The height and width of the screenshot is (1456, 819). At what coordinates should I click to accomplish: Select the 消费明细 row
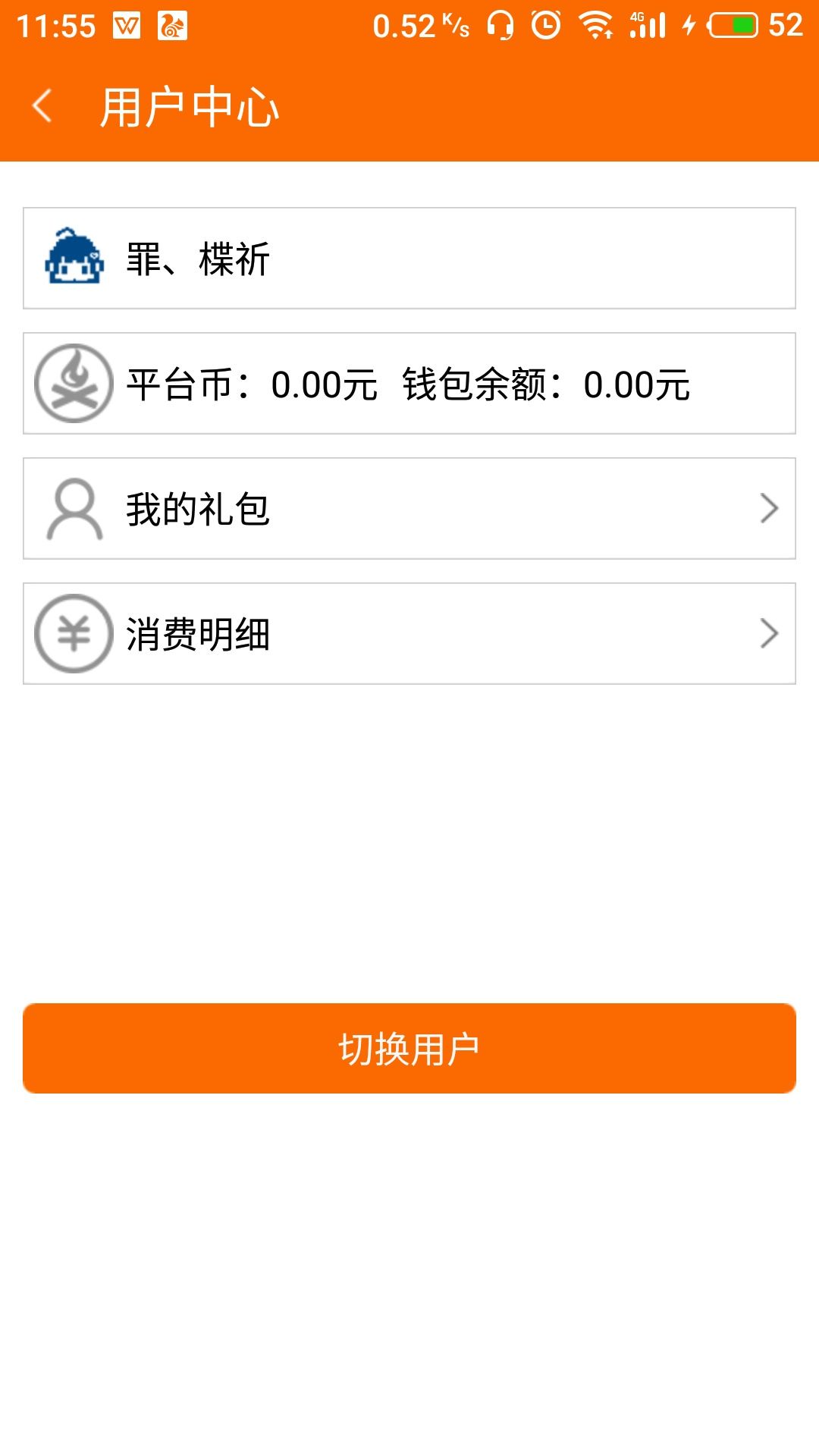409,634
